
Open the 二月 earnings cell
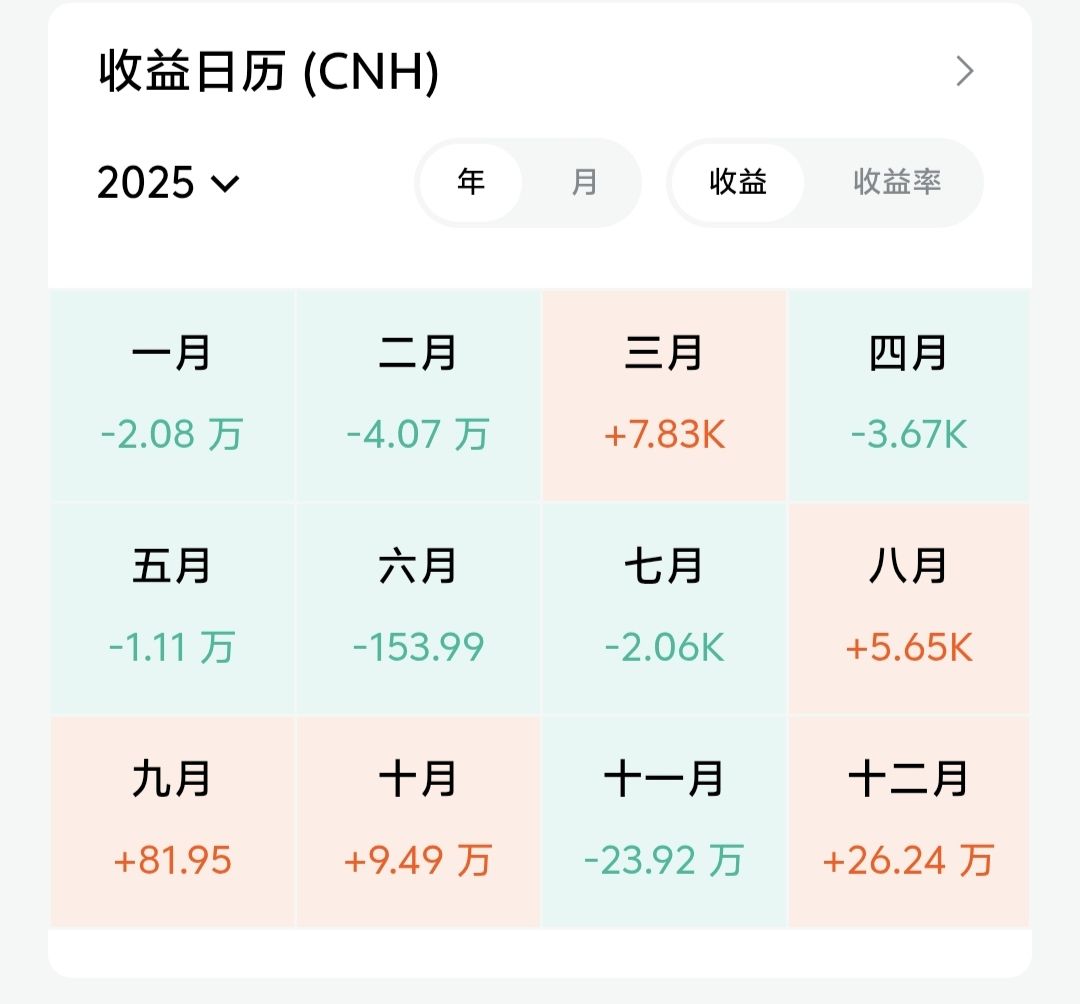[418, 396]
